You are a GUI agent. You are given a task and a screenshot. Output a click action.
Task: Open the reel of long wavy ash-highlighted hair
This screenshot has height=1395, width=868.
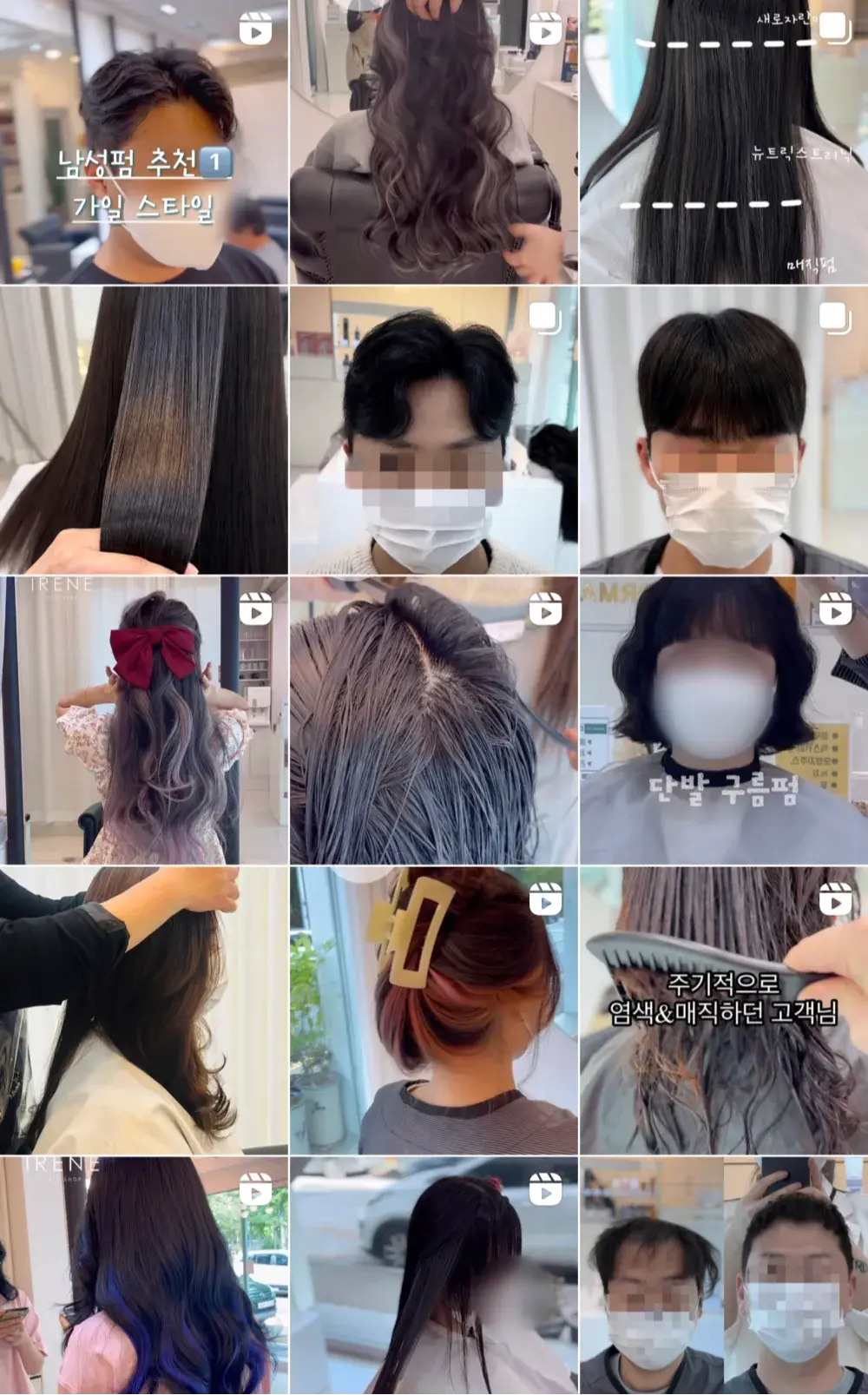433,141
